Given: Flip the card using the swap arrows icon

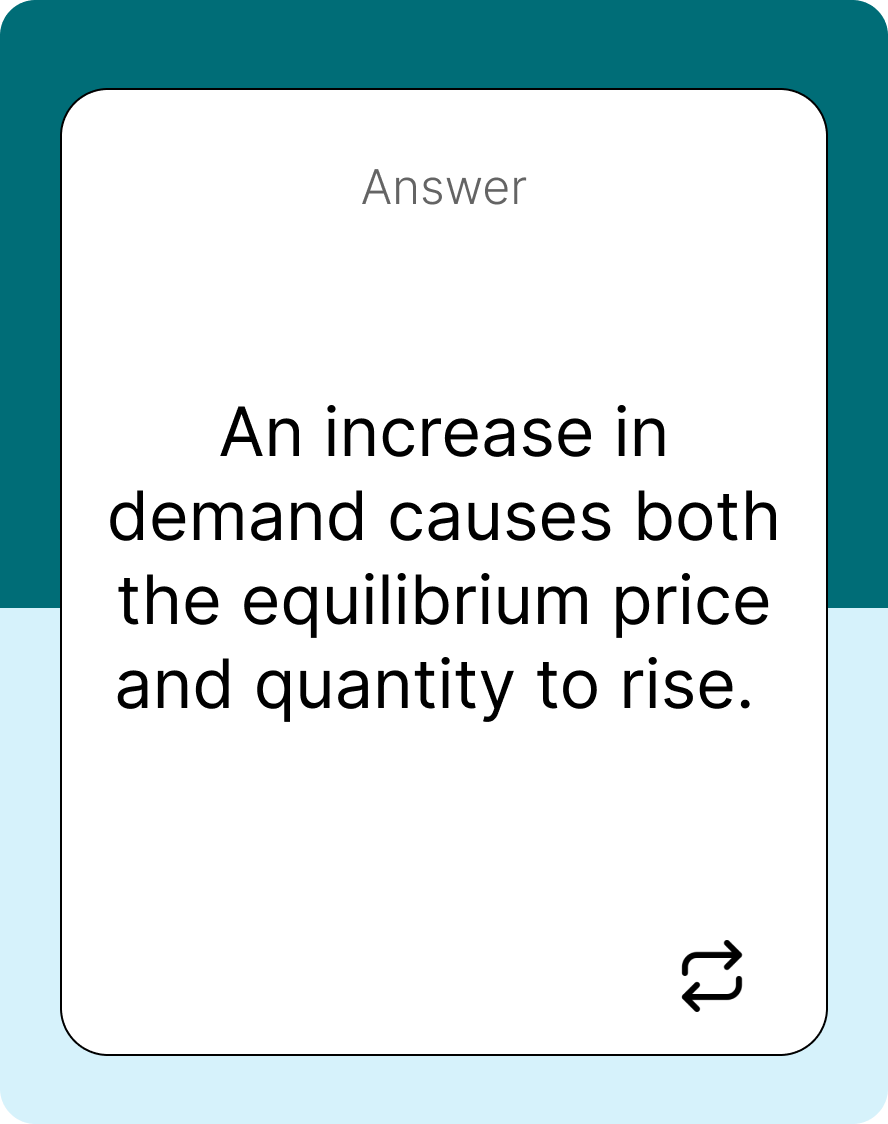Looking at the screenshot, I should (712, 975).
